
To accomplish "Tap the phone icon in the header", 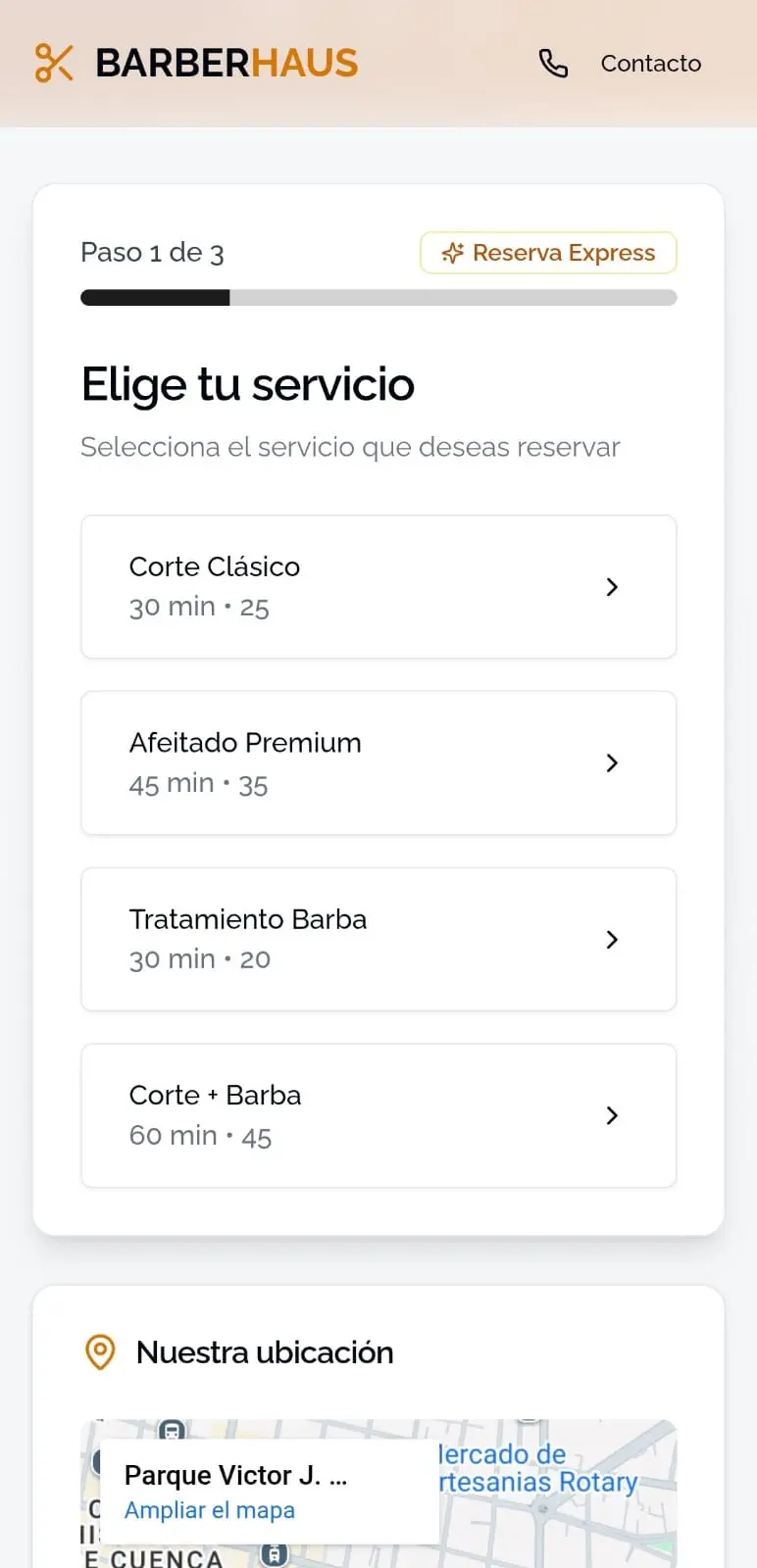I will tap(554, 63).
